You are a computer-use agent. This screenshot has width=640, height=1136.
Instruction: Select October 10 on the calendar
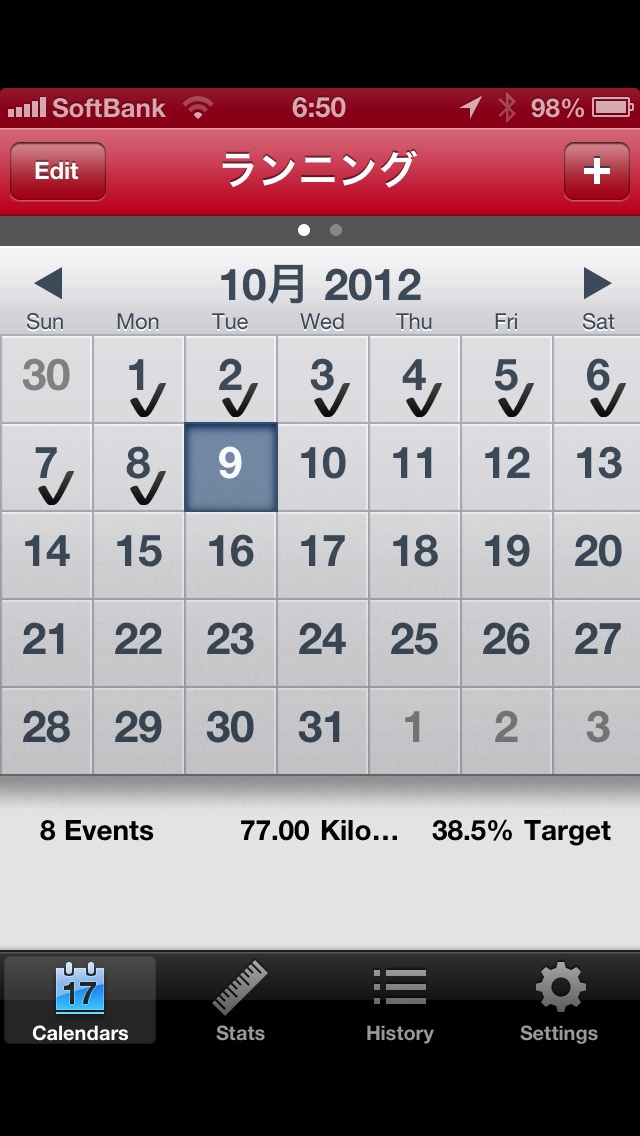pos(322,467)
